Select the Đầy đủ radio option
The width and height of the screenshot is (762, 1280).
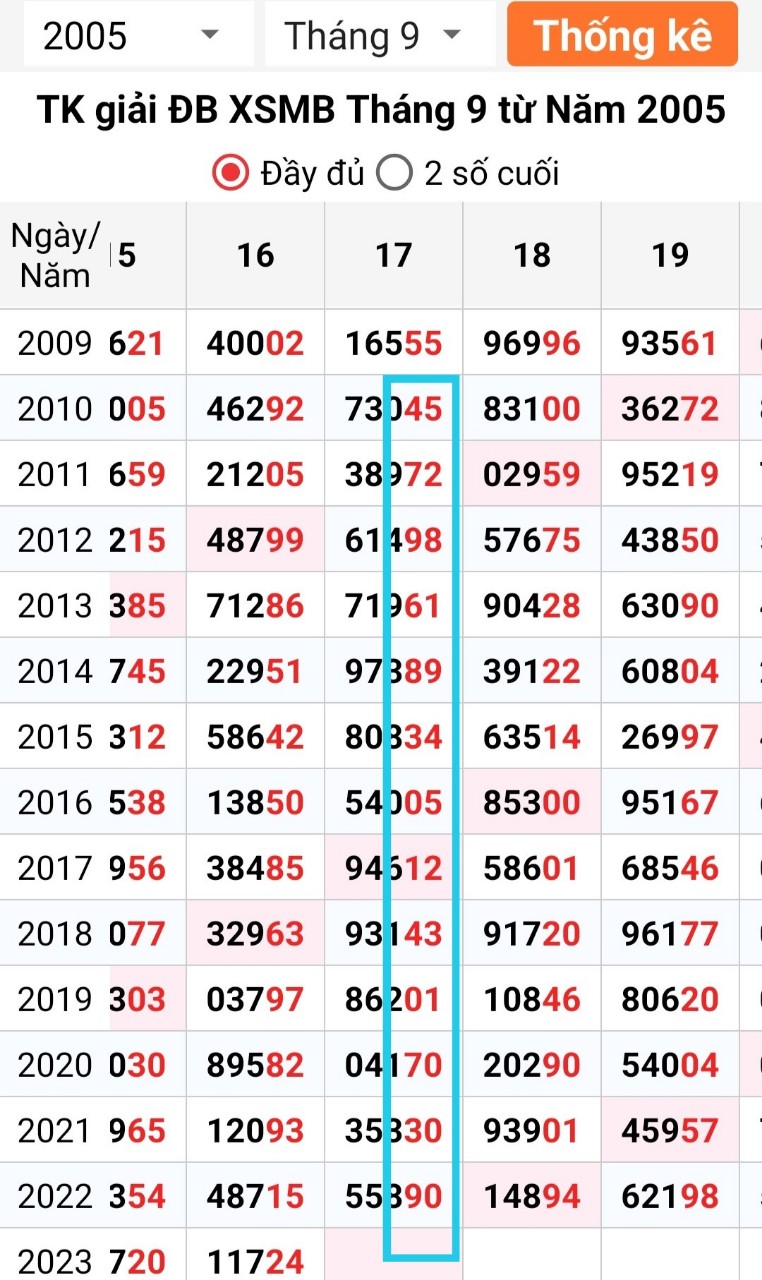point(231,174)
